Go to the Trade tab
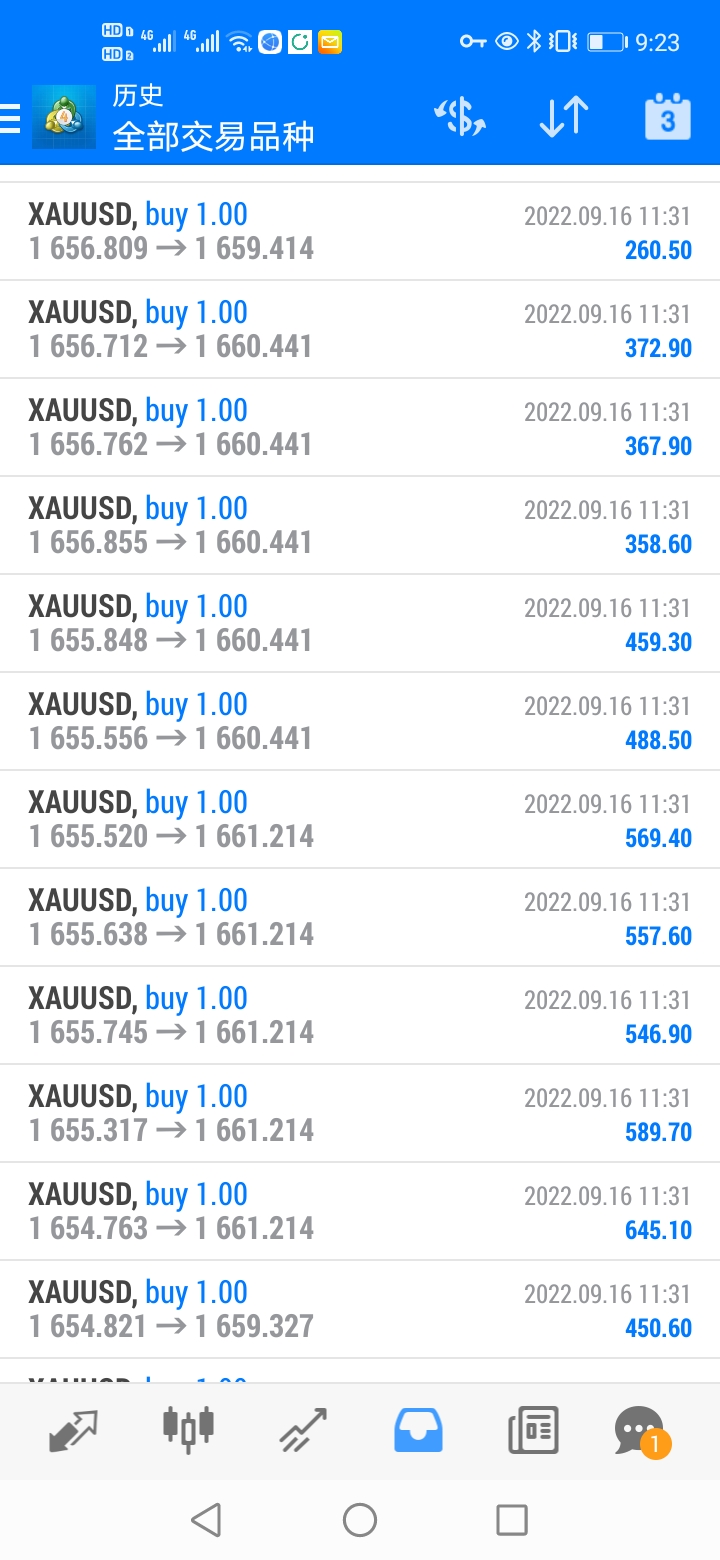 [303, 1430]
